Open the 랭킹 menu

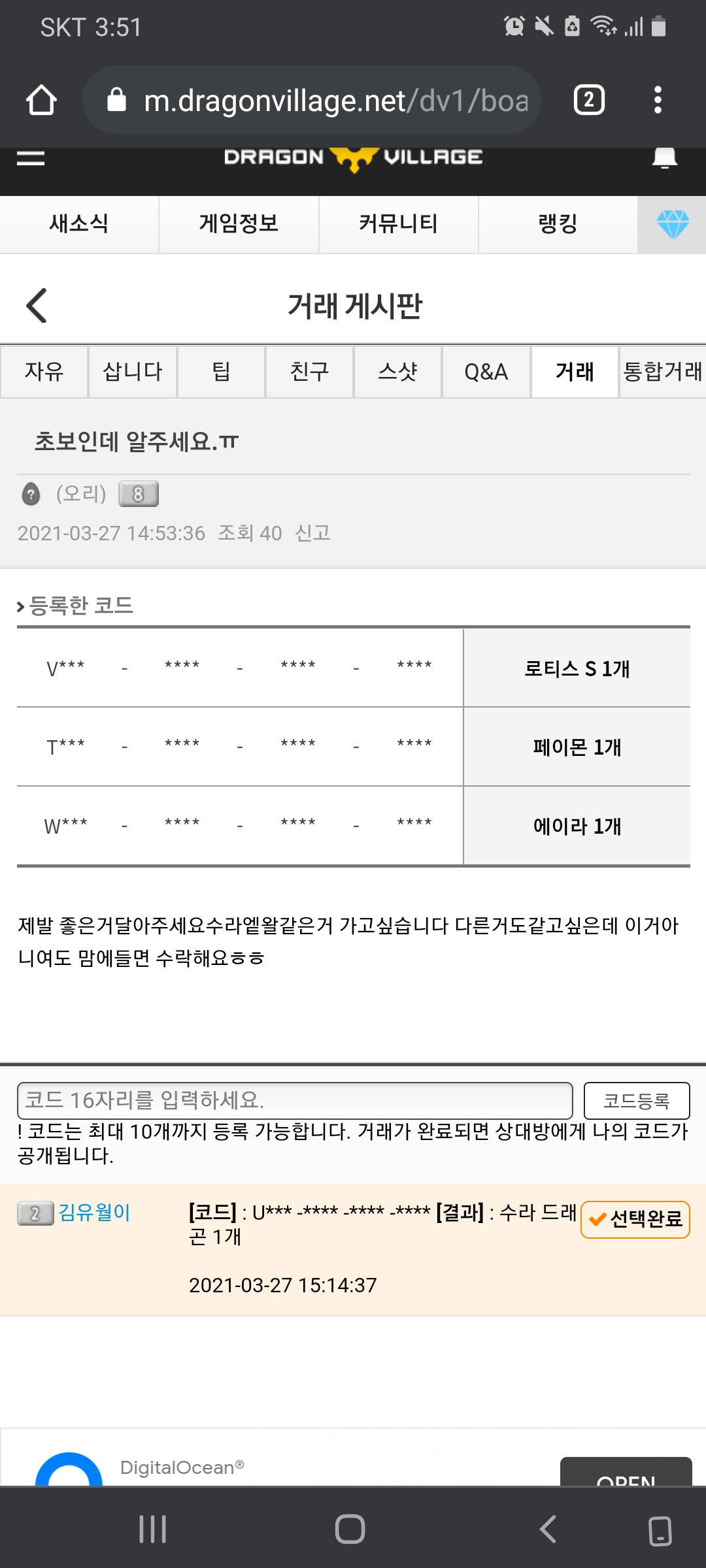558,224
